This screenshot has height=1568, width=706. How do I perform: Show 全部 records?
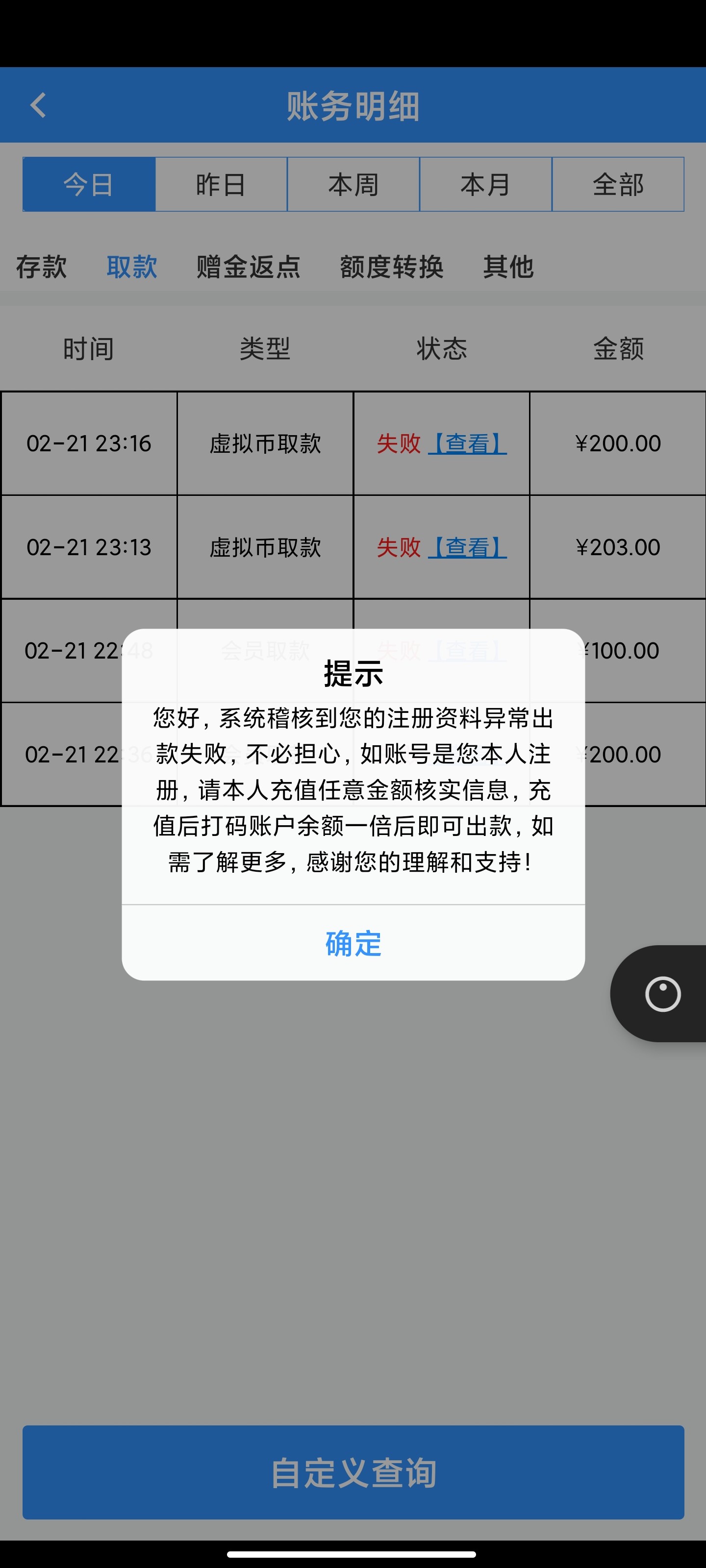pos(618,184)
